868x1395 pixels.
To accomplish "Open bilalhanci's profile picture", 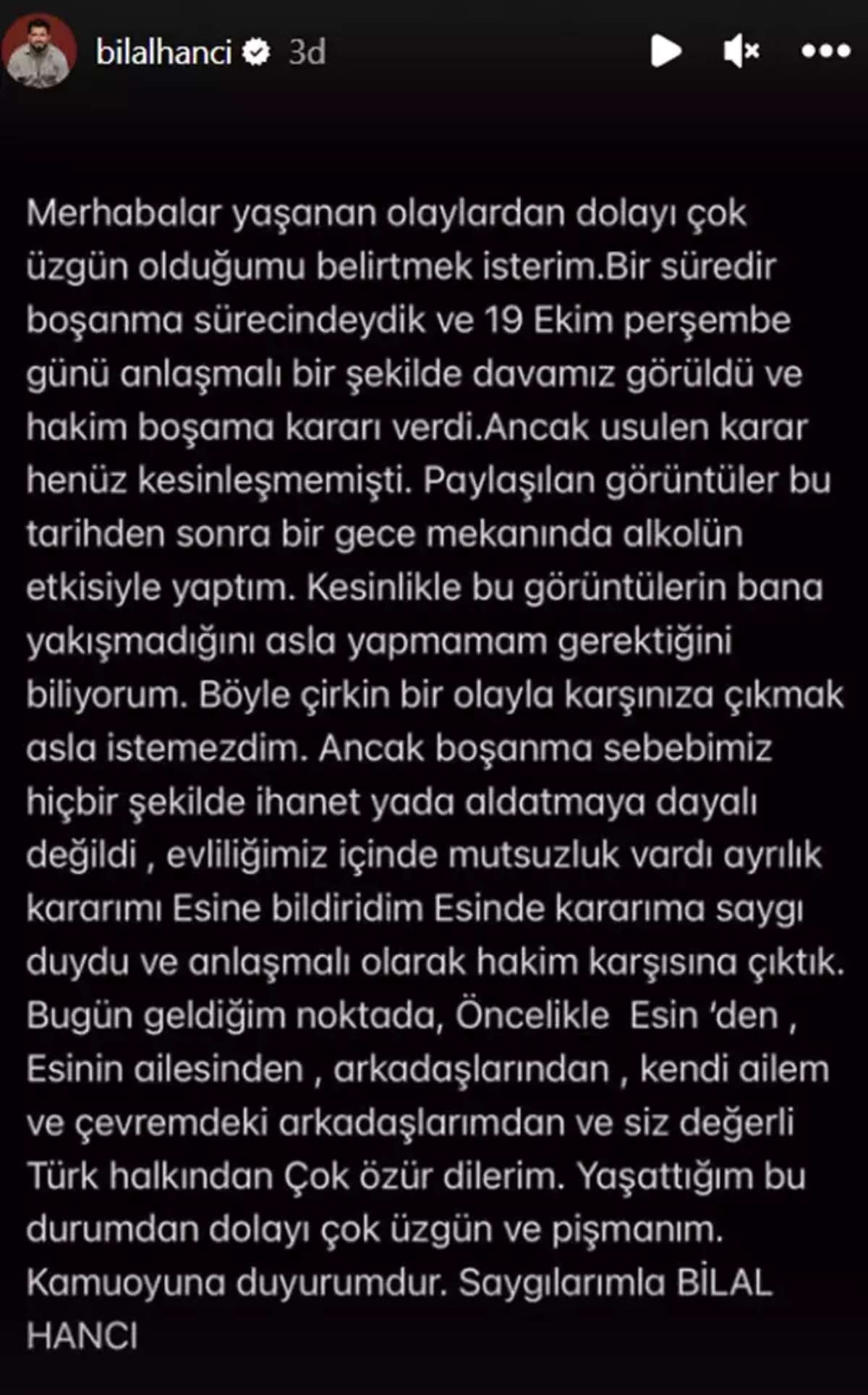I will click(x=40, y=52).
